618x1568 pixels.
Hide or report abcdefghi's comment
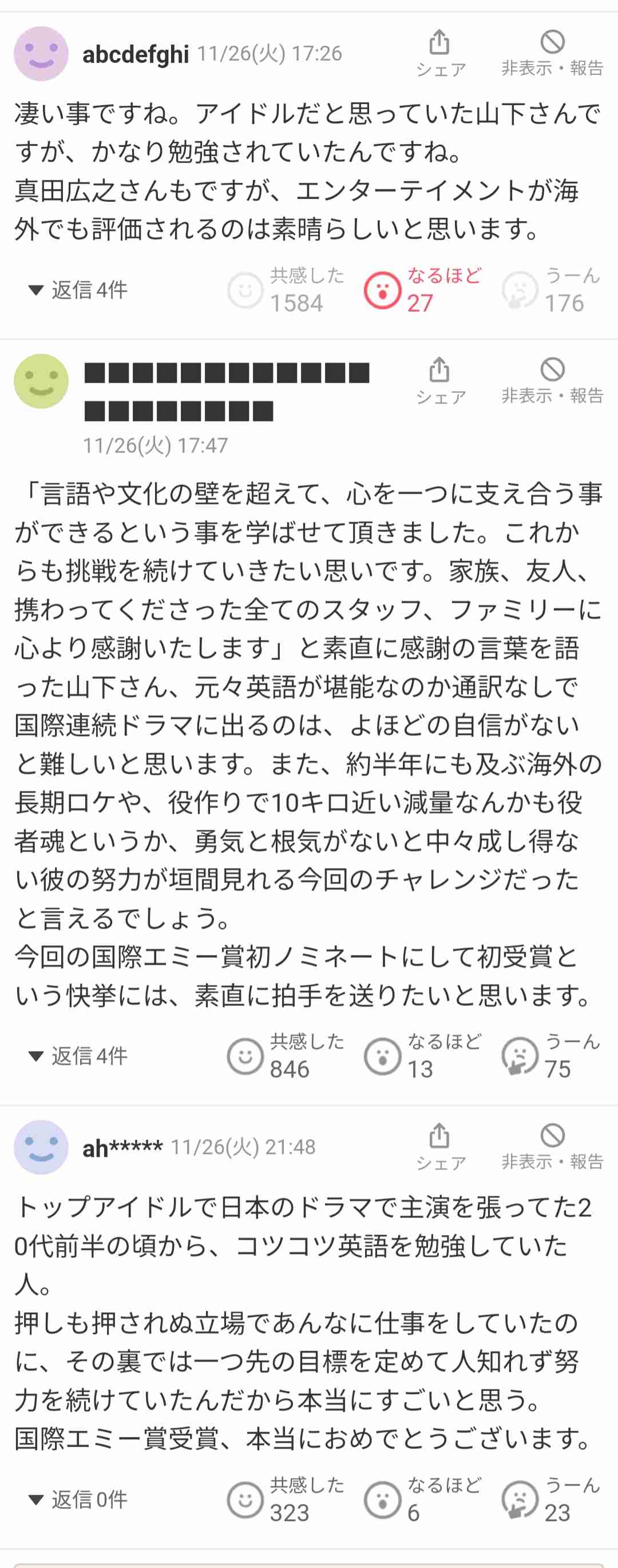point(552,53)
